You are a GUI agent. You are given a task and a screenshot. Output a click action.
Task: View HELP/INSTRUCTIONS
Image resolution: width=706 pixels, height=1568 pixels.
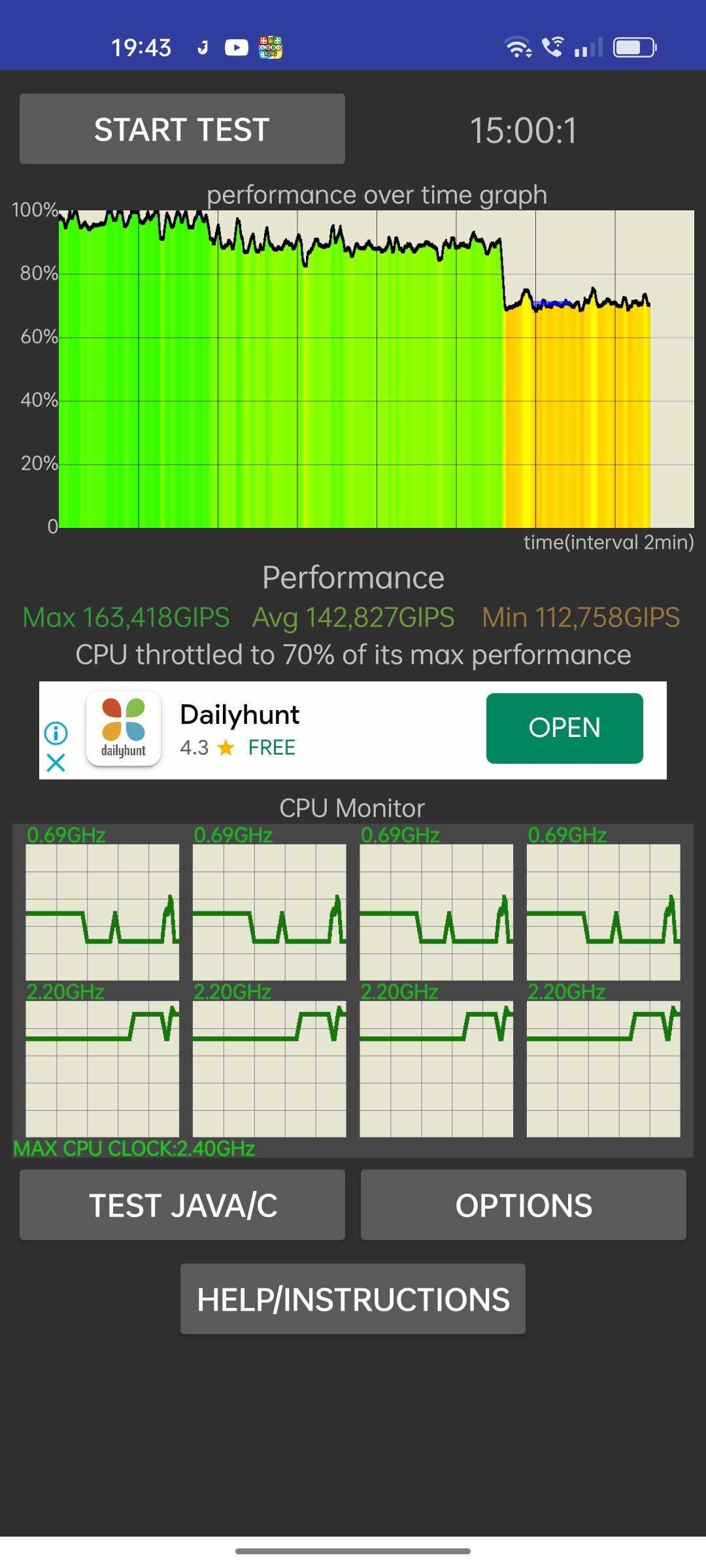pyautogui.click(x=353, y=1299)
